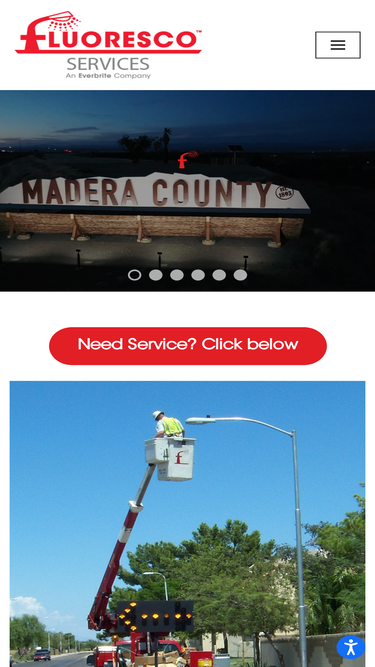Switch to the fifth carousel slide
375x667 pixels.
[219, 275]
